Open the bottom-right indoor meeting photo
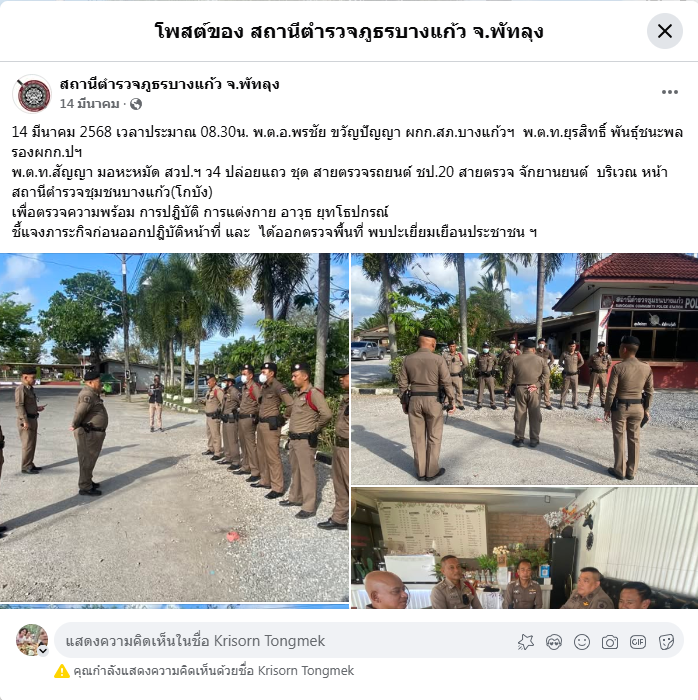The width and height of the screenshot is (698, 700). 523,548
